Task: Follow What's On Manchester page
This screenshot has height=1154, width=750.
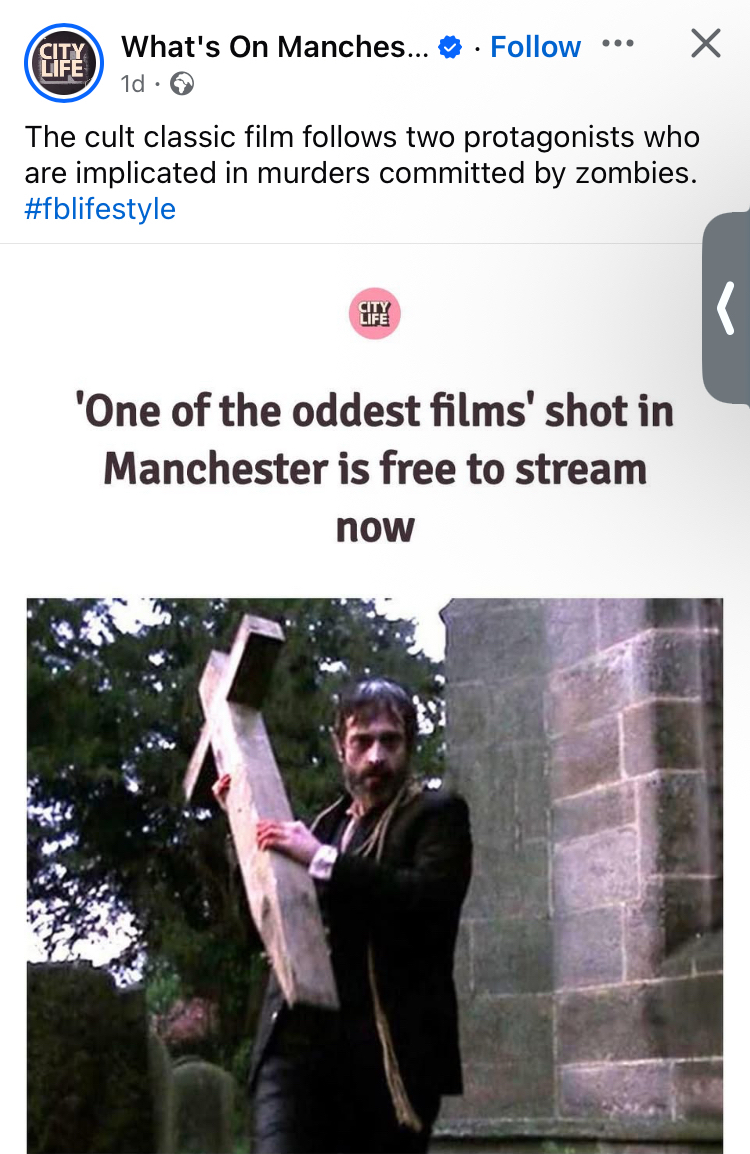Action: click(535, 47)
